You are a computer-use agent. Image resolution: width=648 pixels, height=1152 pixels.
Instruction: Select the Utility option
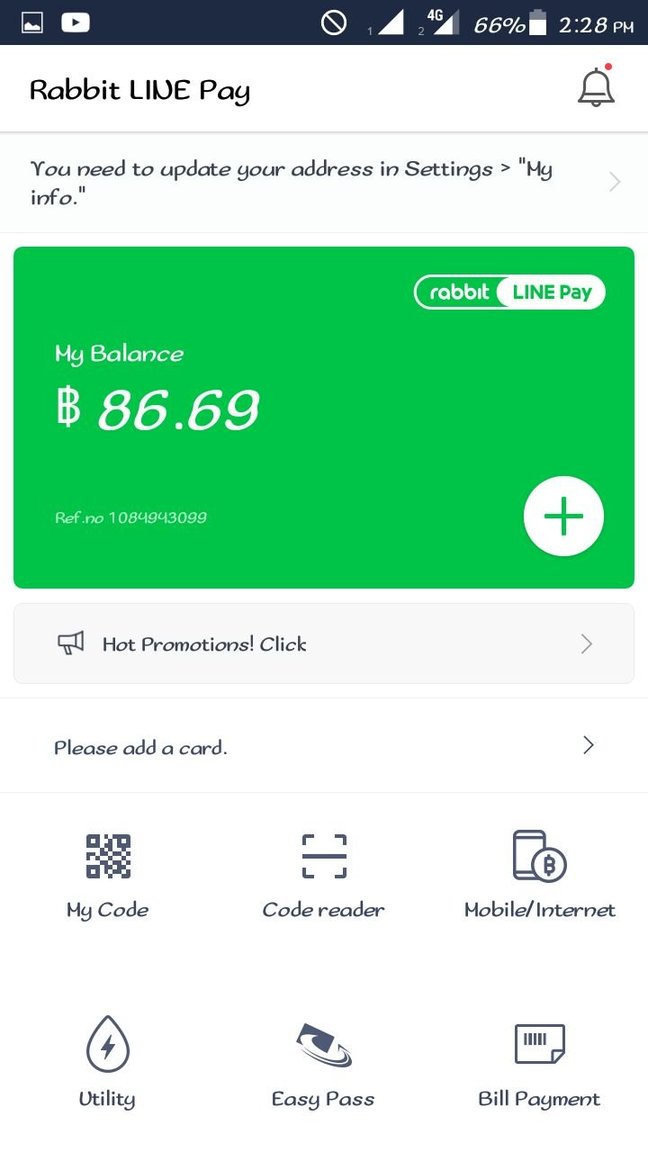pyautogui.click(x=107, y=1062)
